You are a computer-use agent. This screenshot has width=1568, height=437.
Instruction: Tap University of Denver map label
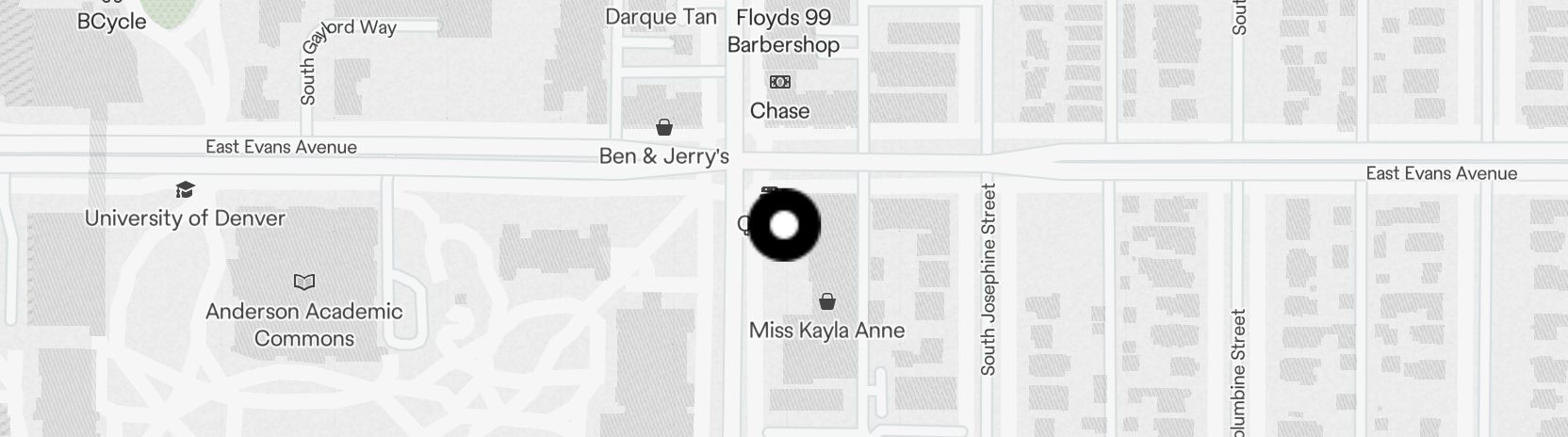185,218
